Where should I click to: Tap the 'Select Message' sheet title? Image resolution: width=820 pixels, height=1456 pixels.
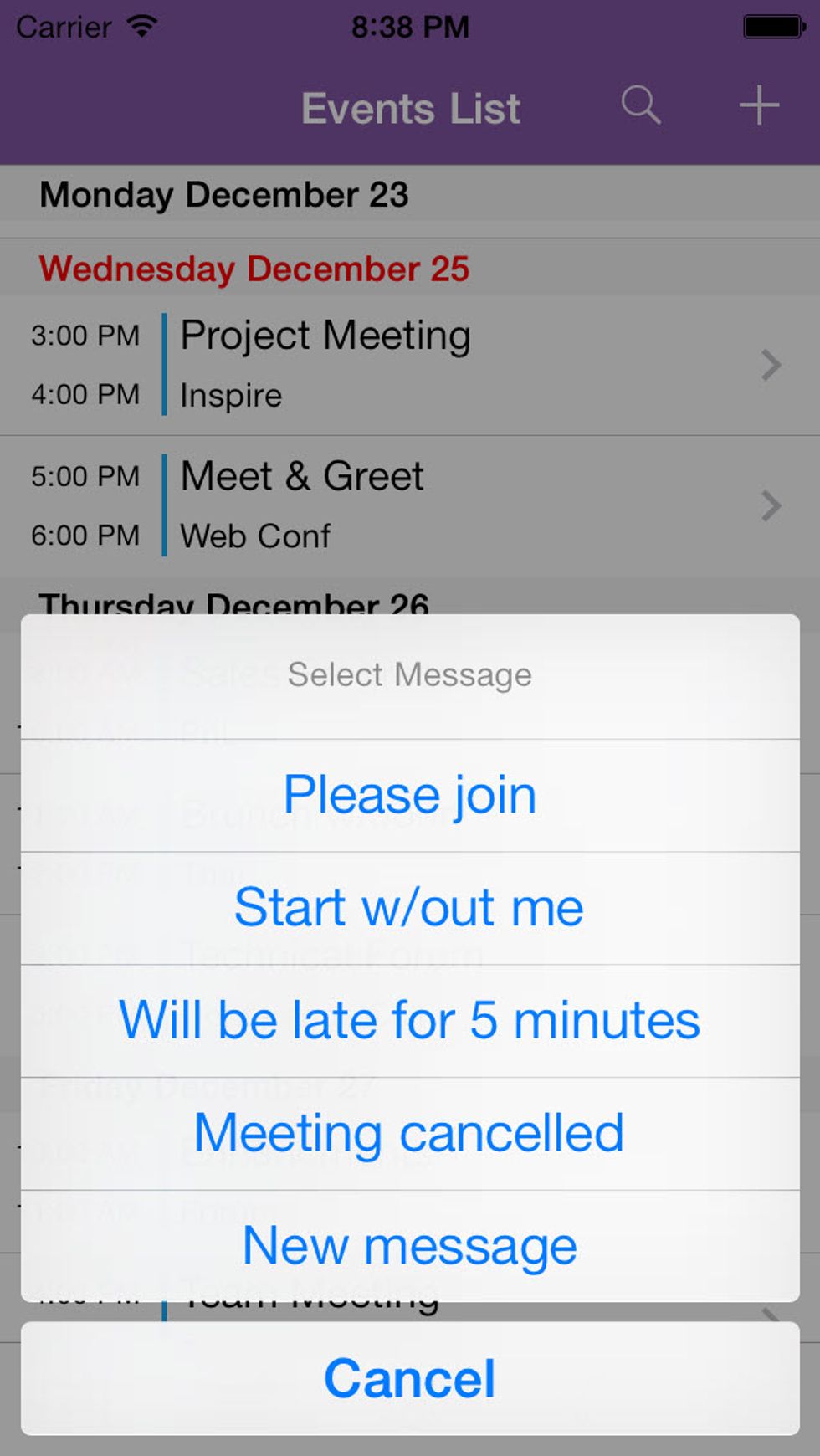coord(409,674)
